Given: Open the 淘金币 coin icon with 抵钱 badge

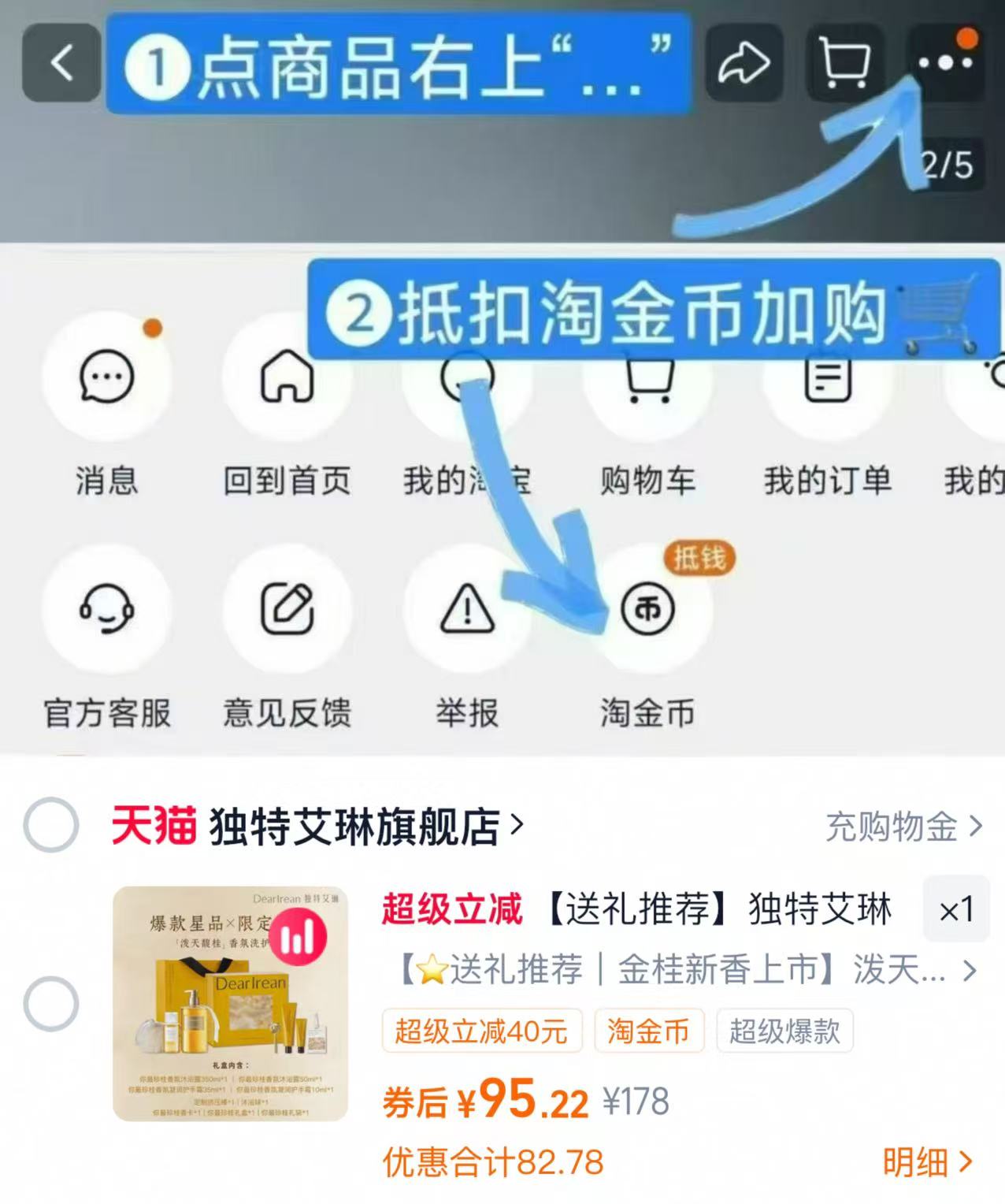Looking at the screenshot, I should click(646, 609).
